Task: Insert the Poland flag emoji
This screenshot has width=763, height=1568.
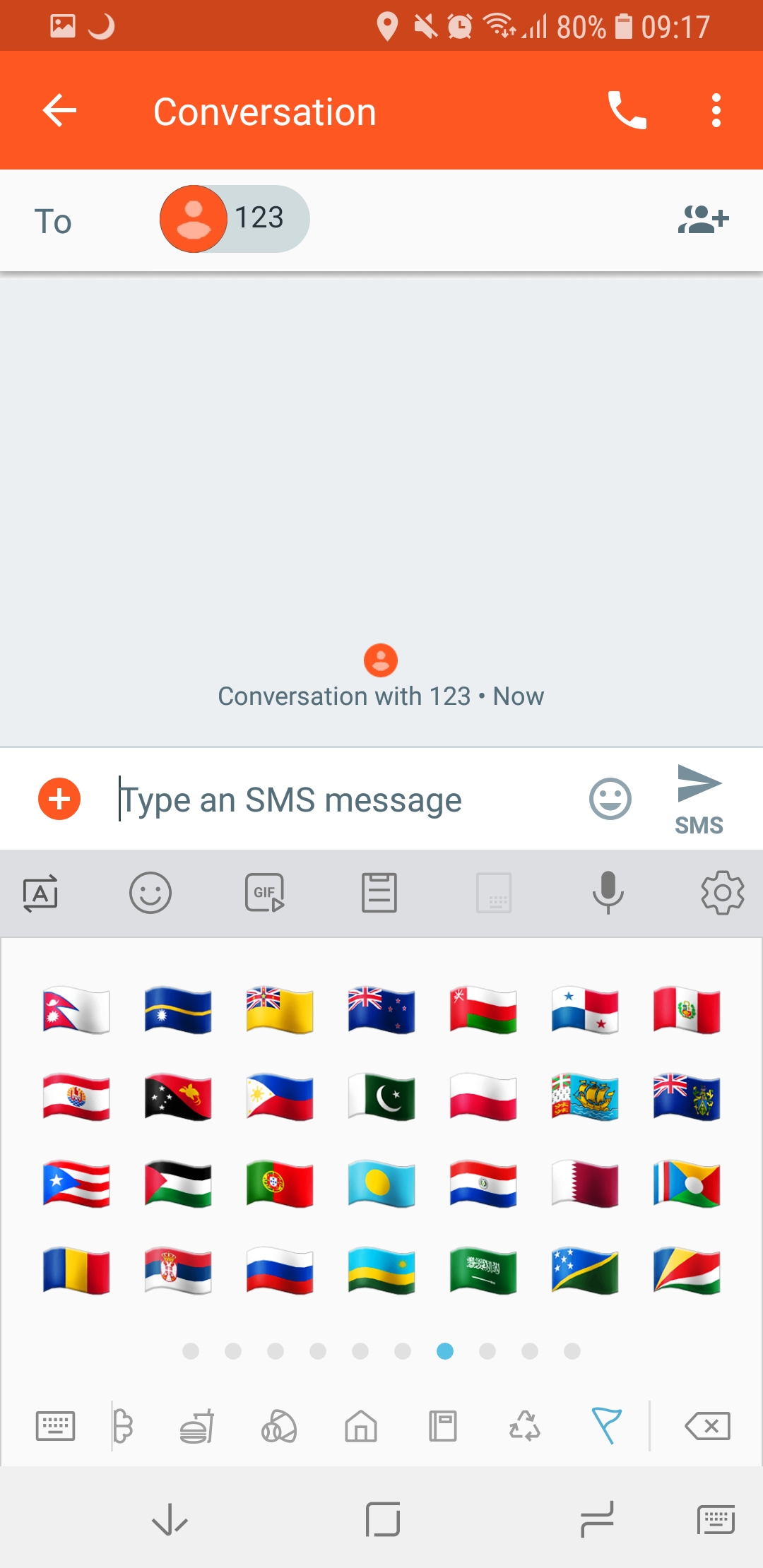Action: point(483,1098)
